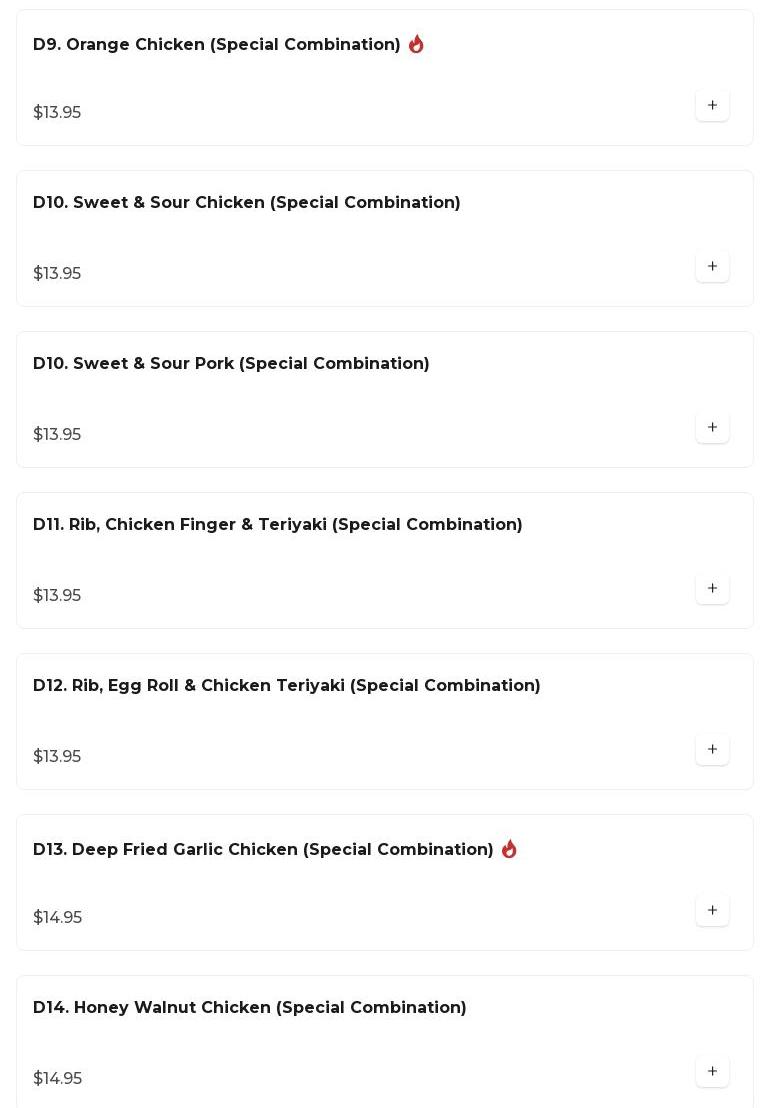Add D11 Rib, Chicken Finger & Teriyaki
770x1108 pixels.
pyautogui.click(x=712, y=588)
